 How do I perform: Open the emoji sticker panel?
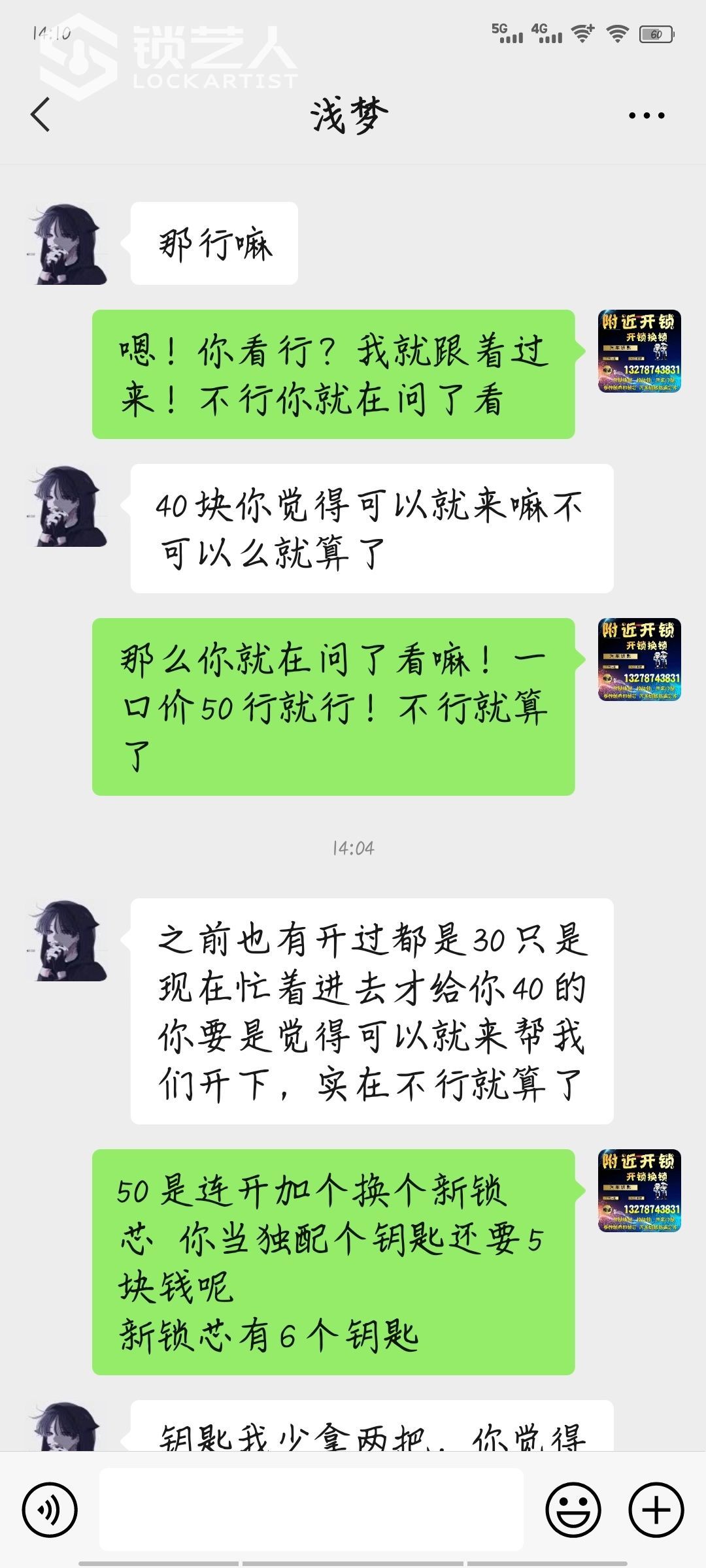573,1510
